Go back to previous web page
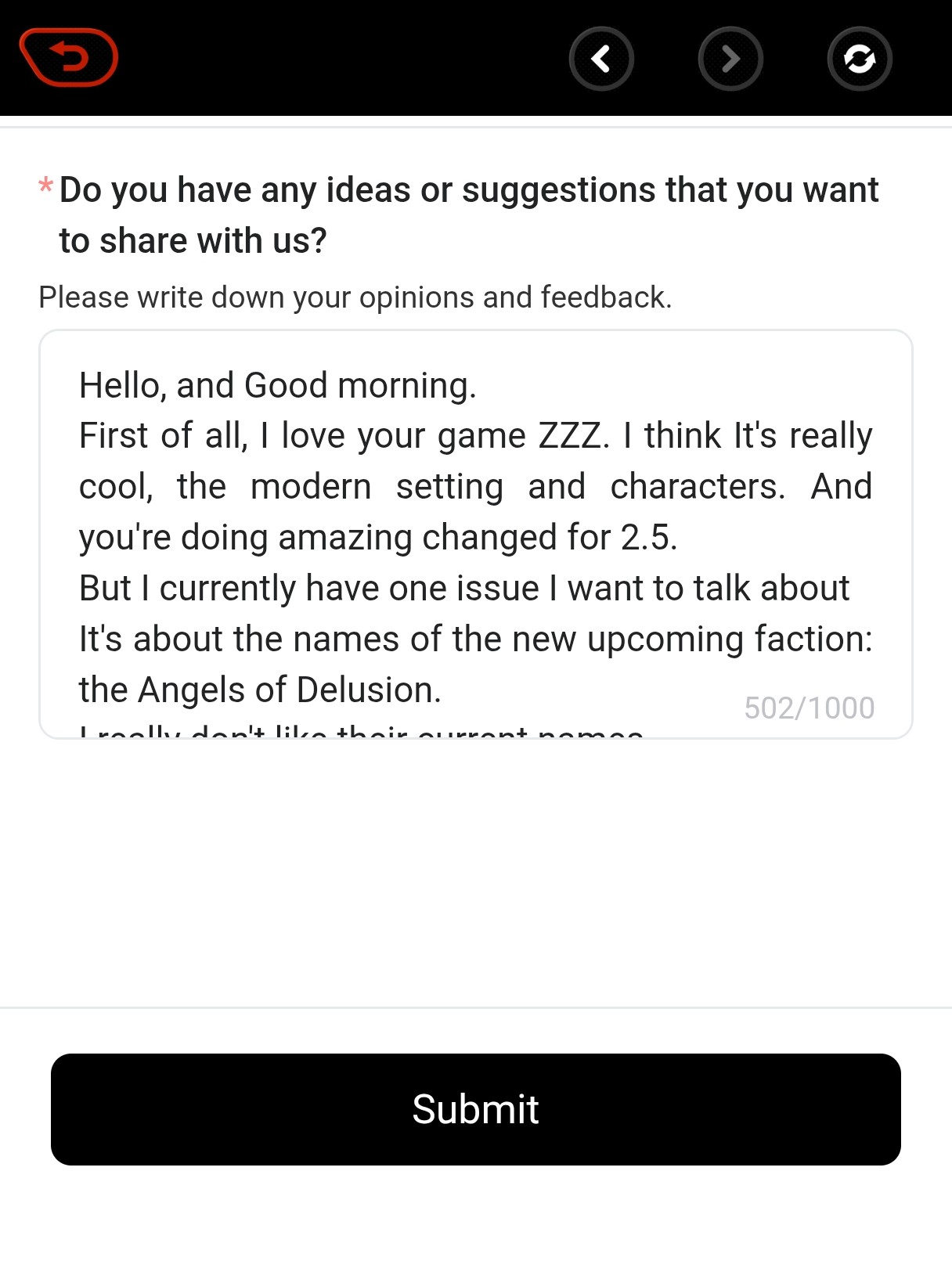 click(x=601, y=59)
